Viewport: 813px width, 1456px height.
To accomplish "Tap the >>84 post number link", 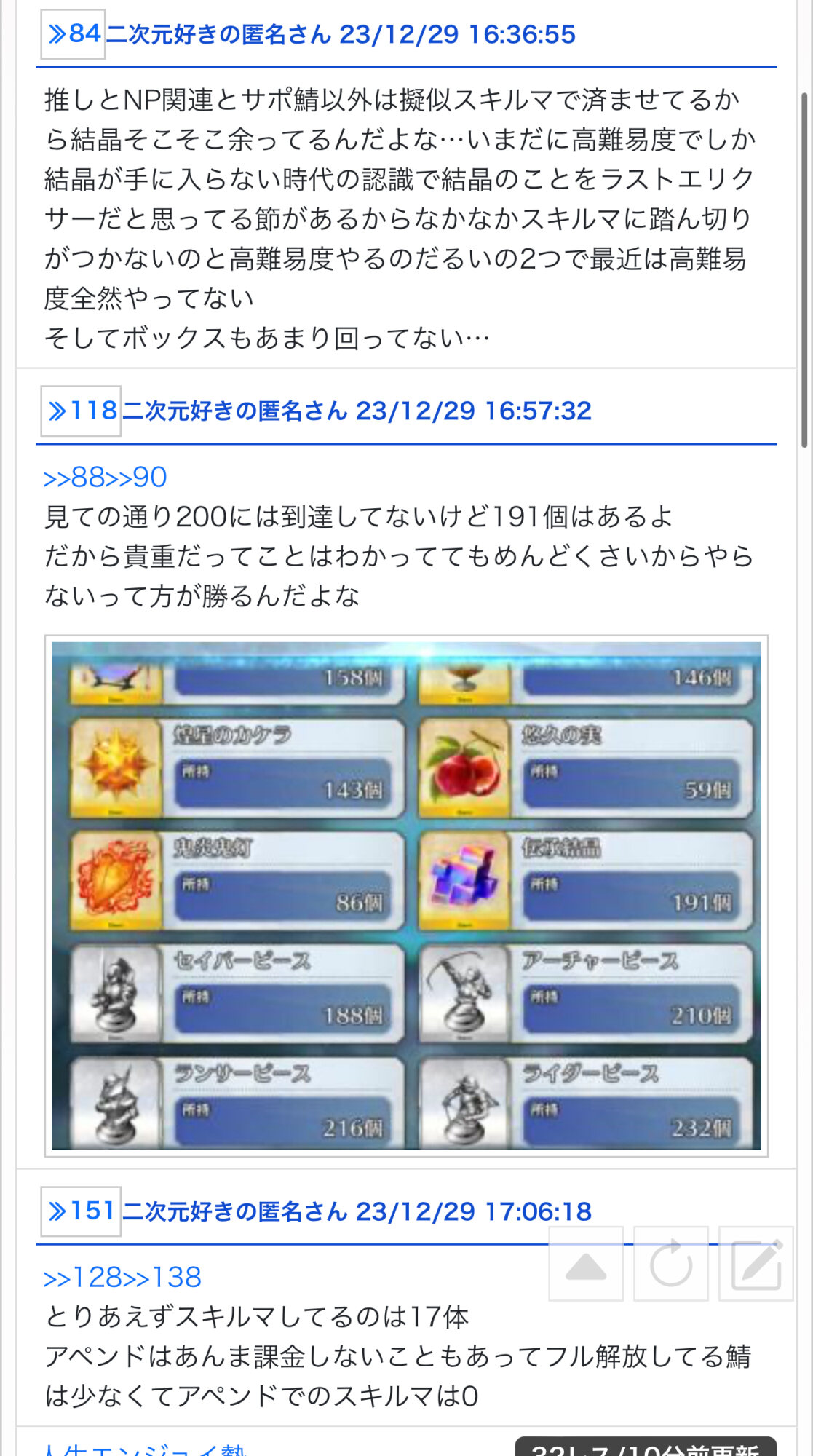I will tap(73, 34).
